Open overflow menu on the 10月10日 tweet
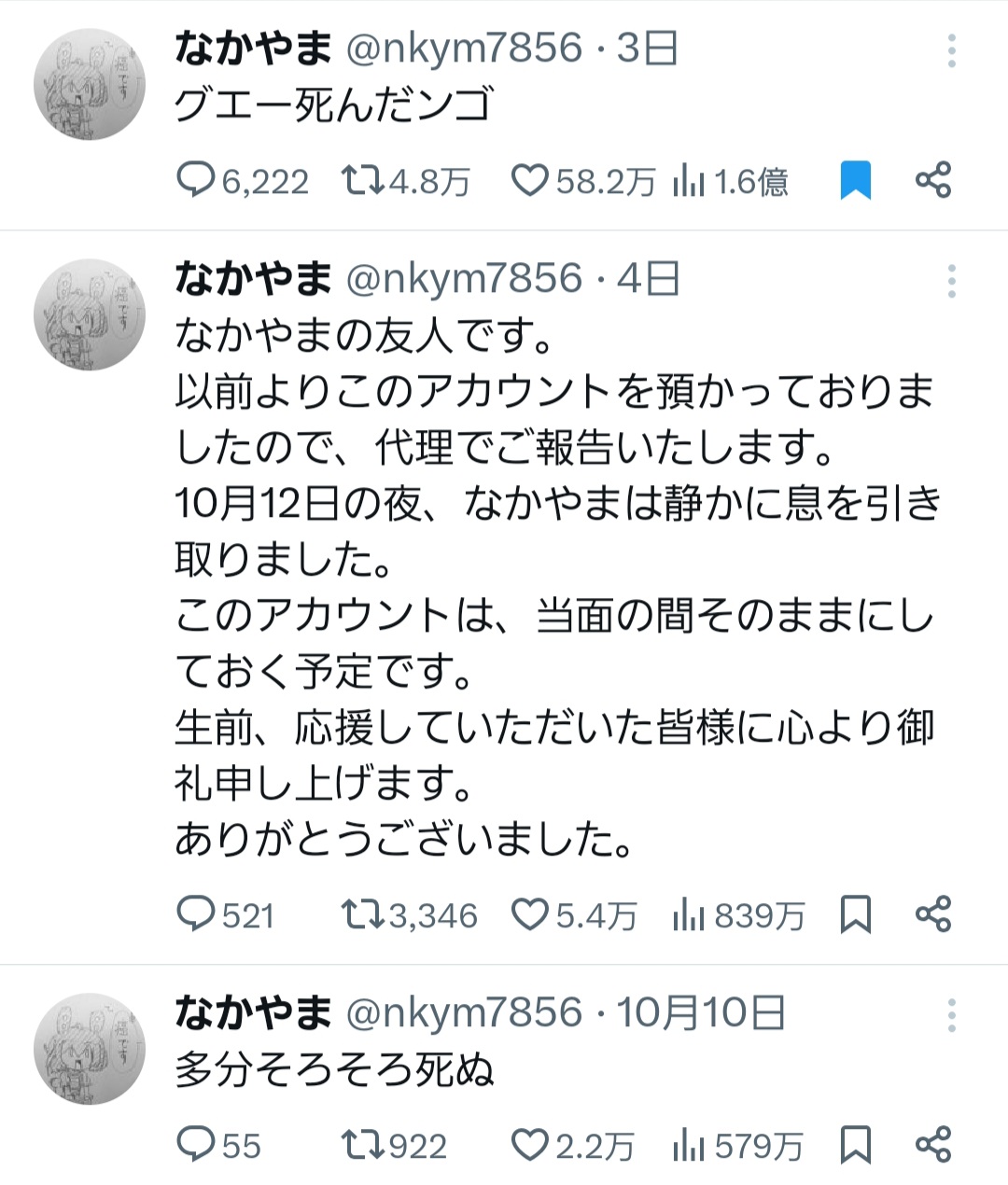Viewport: 1008px width, 1185px height. click(951, 1015)
